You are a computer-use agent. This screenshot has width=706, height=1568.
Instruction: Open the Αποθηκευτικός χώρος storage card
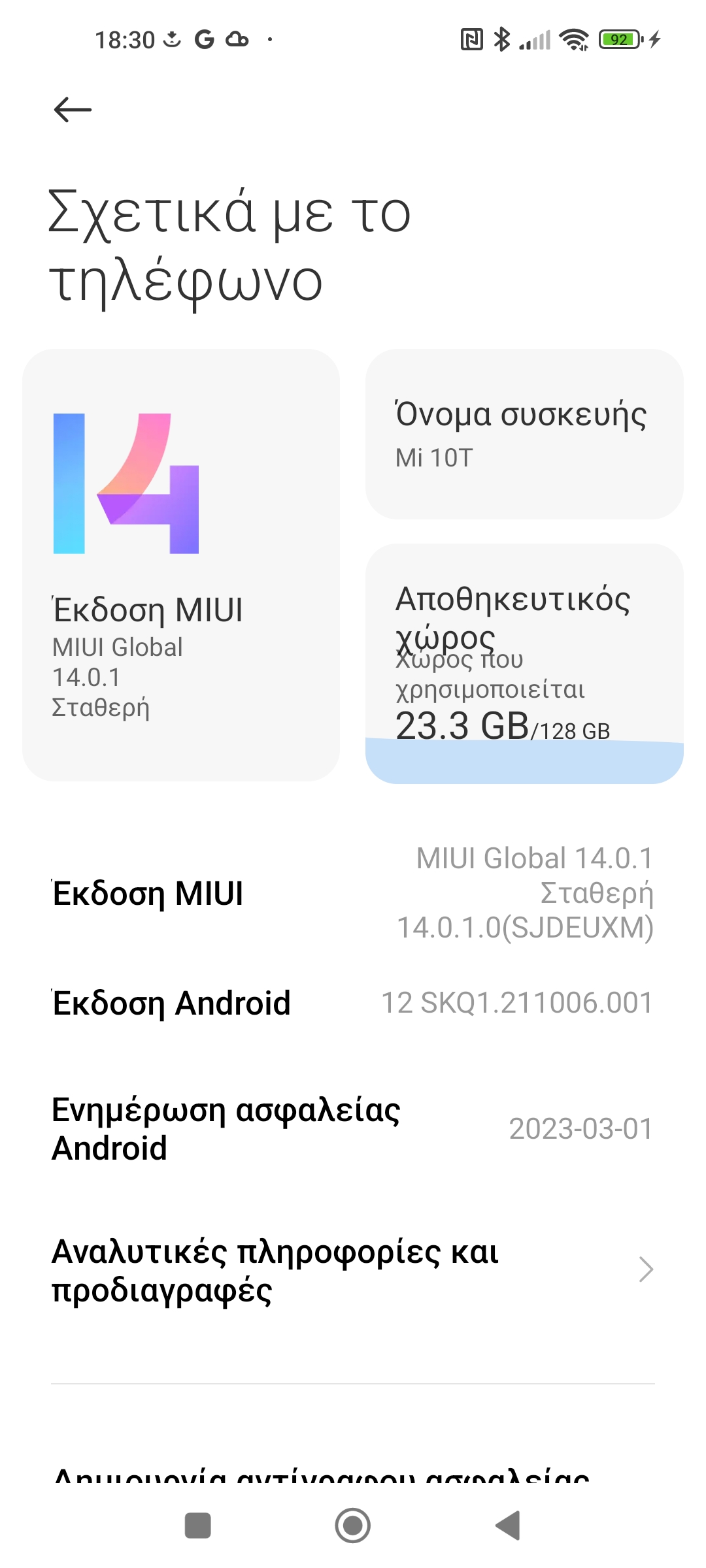point(524,663)
